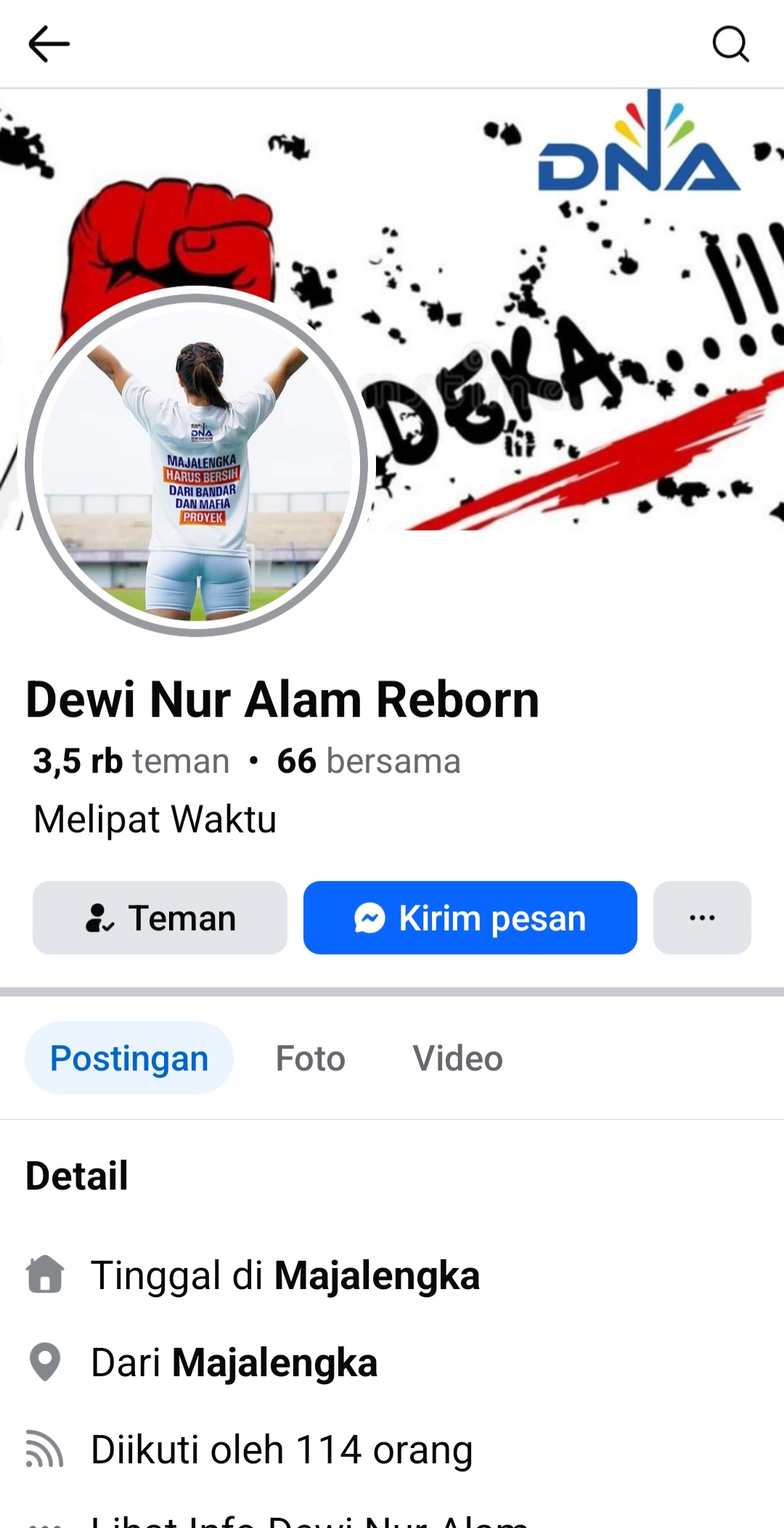This screenshot has width=784, height=1528.
Task: Tap the Teman friend status button
Action: click(160, 918)
